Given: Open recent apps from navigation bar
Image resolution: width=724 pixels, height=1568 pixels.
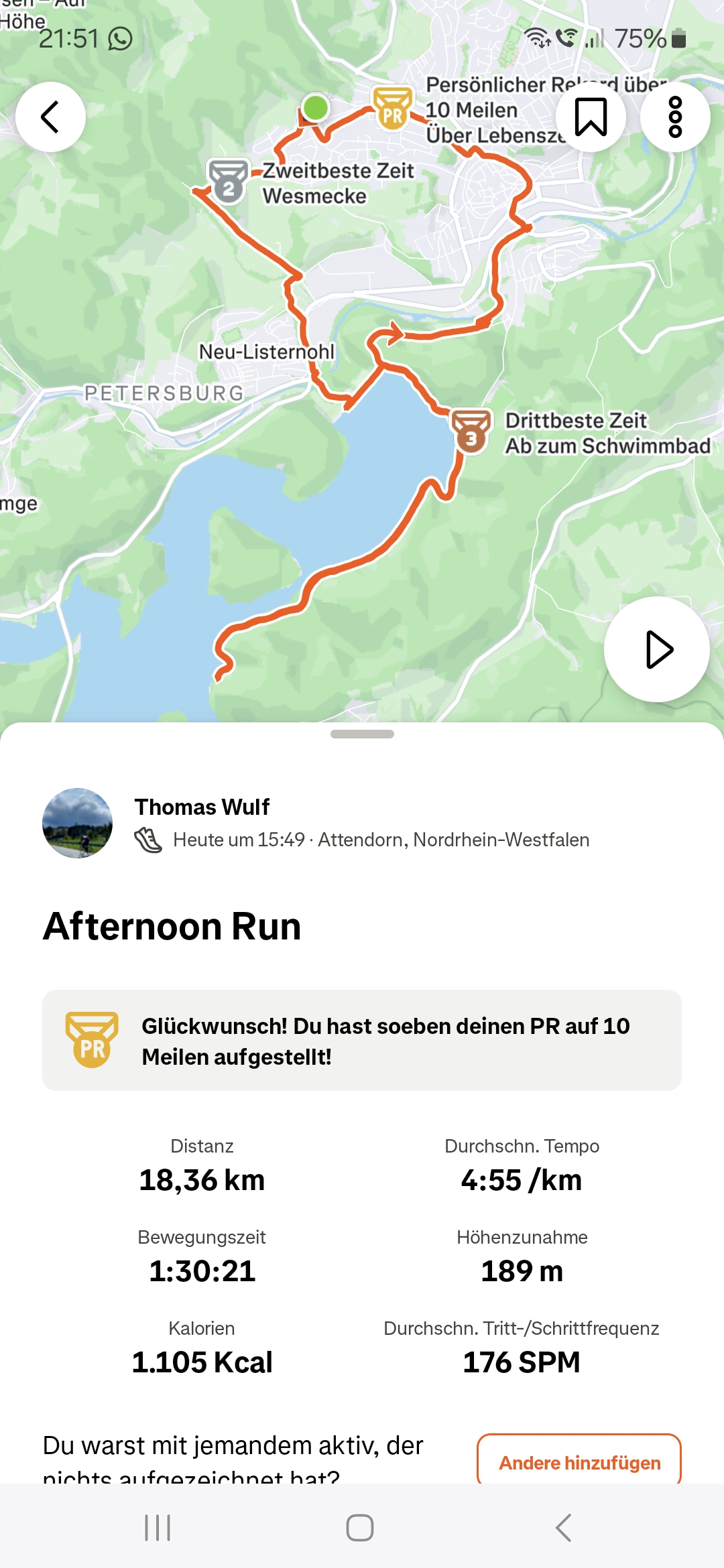Looking at the screenshot, I should [x=158, y=1528].
